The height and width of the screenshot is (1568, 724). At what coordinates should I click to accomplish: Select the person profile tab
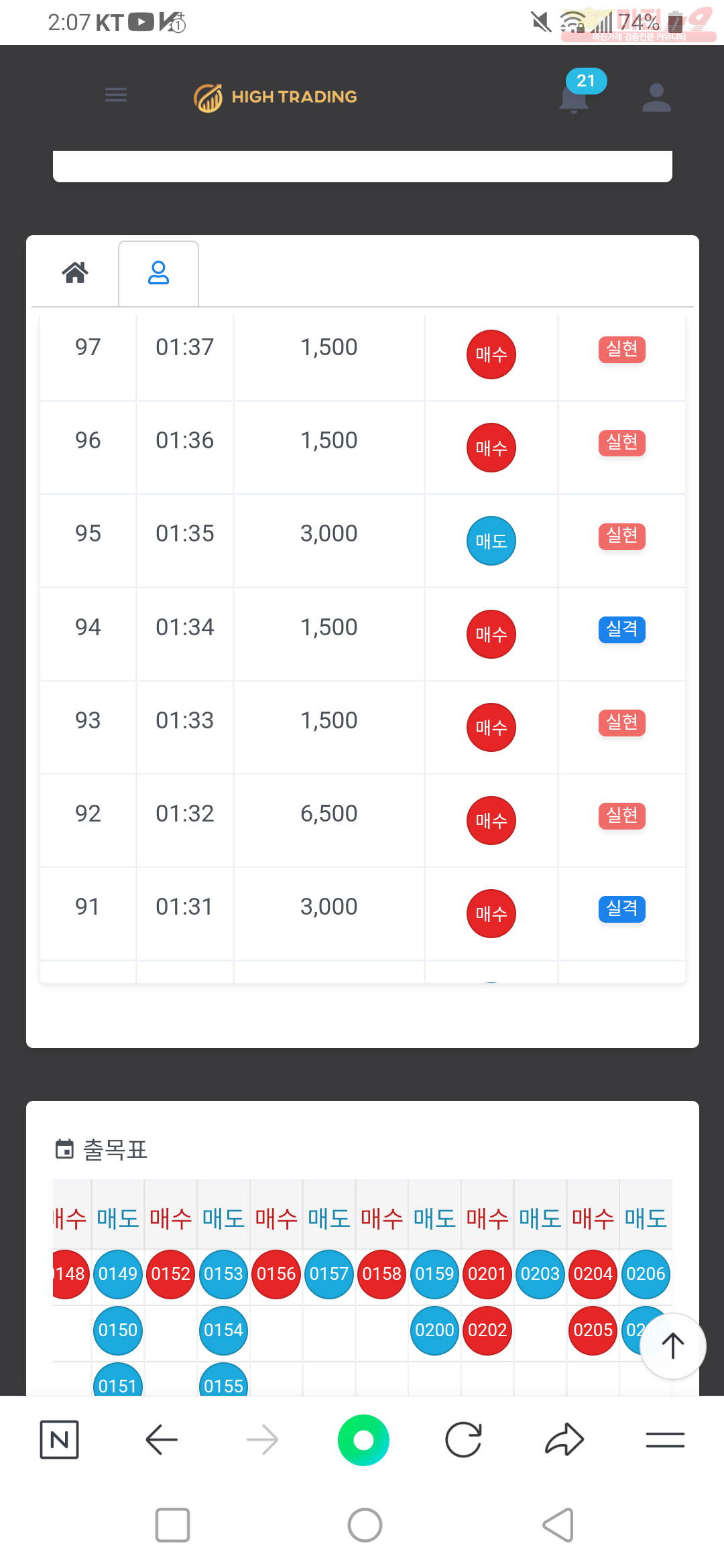pyautogui.click(x=158, y=273)
